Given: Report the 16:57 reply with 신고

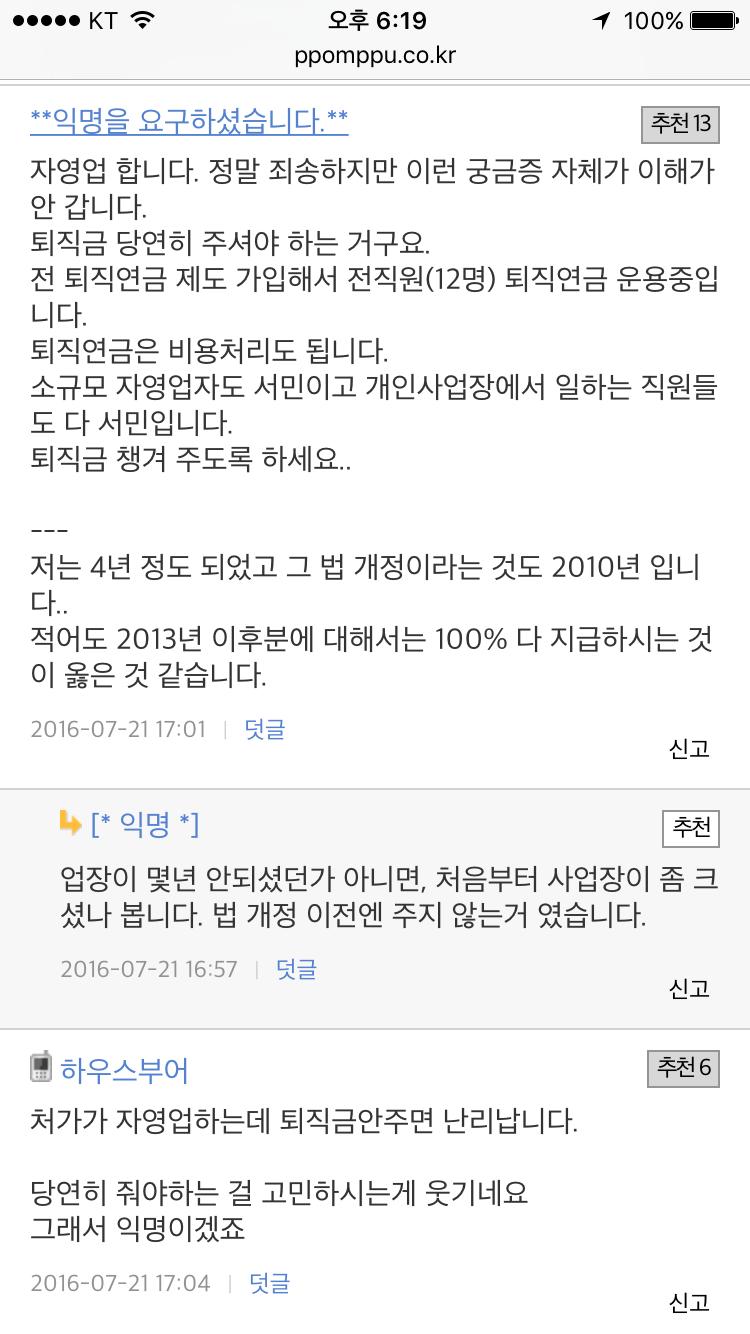Looking at the screenshot, I should [689, 989].
